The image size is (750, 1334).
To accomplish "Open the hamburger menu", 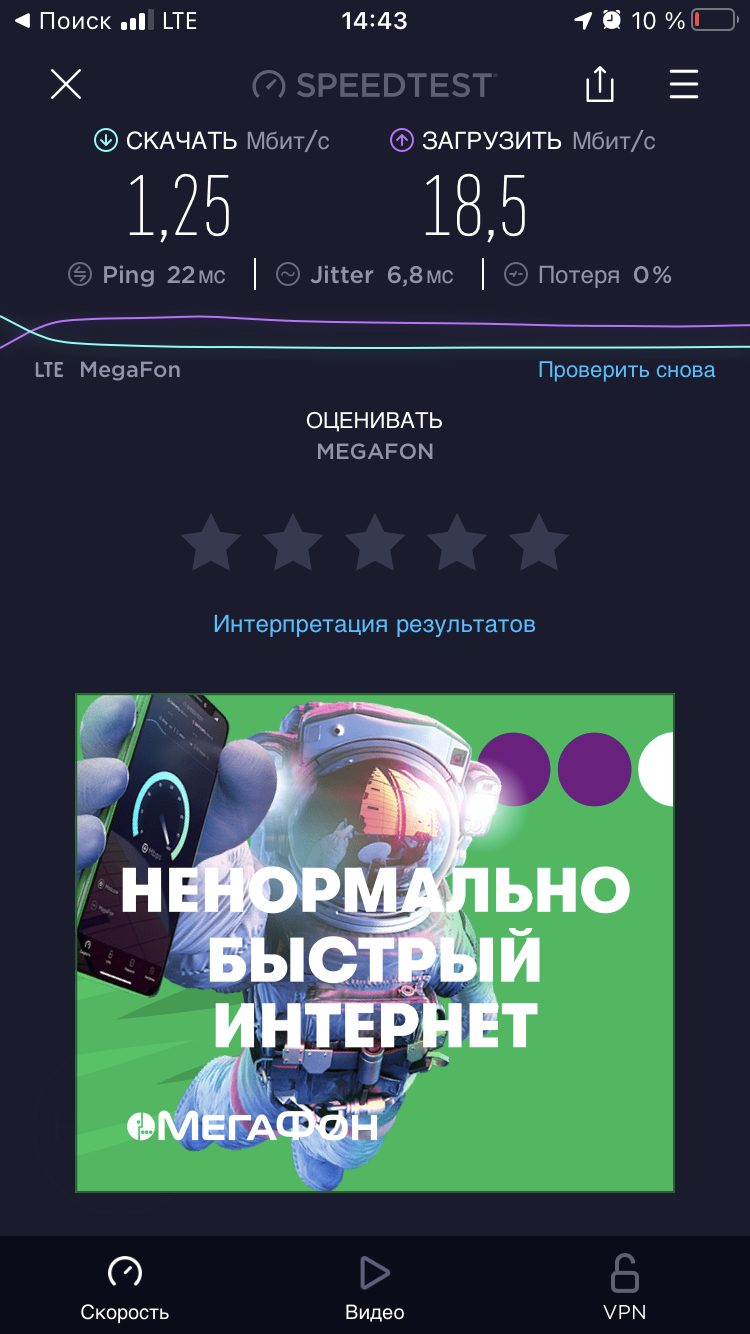I will point(684,85).
